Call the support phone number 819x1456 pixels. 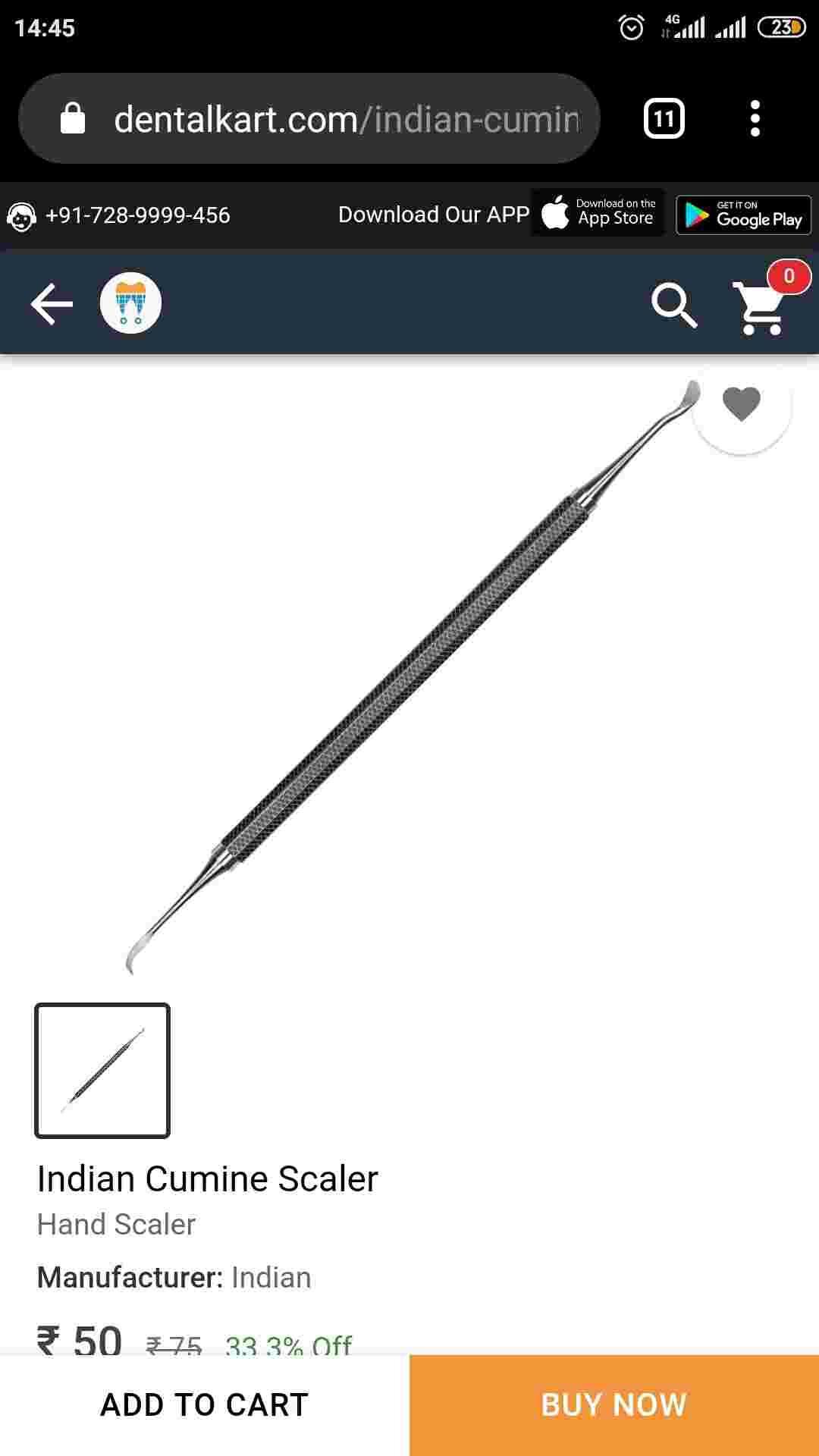(x=136, y=215)
